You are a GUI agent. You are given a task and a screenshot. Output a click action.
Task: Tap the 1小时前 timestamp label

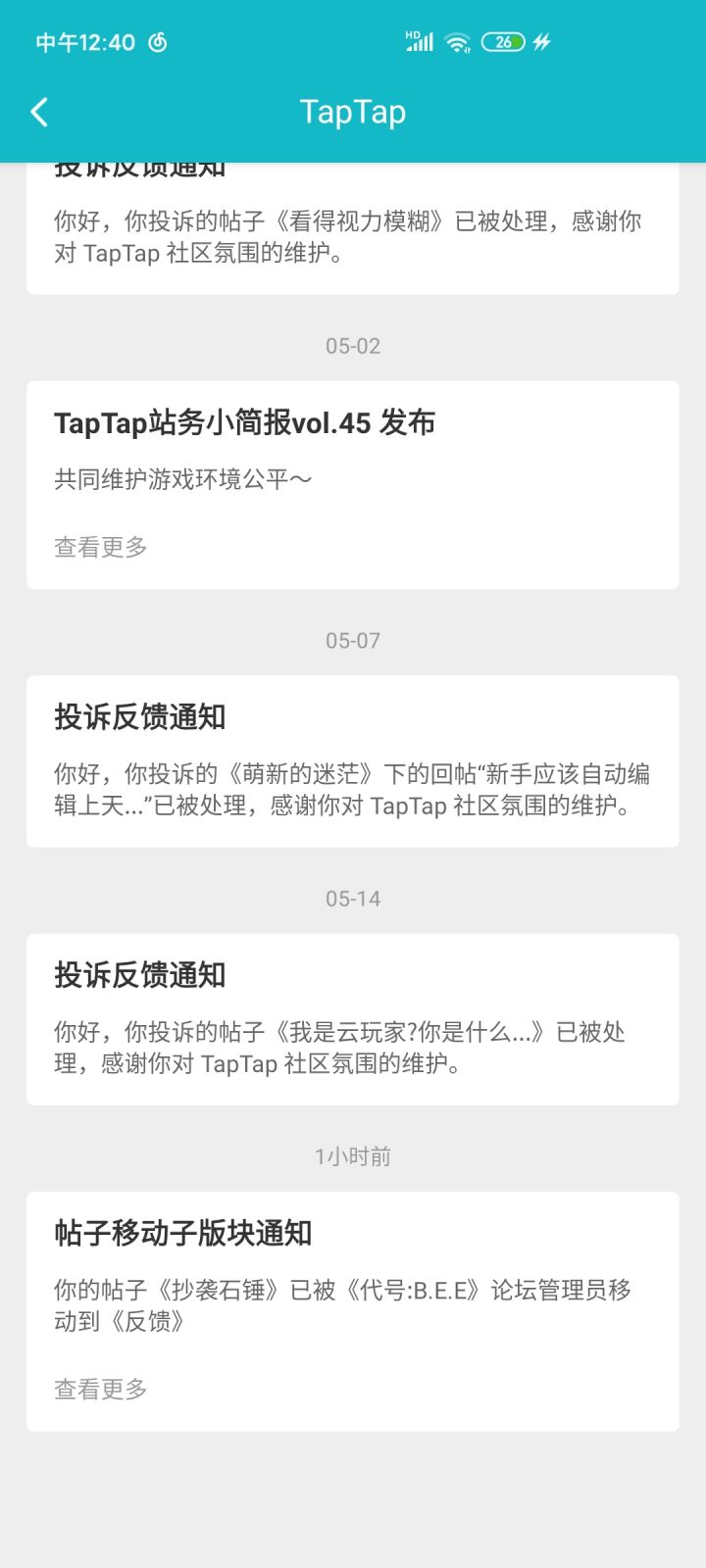pos(353,1155)
